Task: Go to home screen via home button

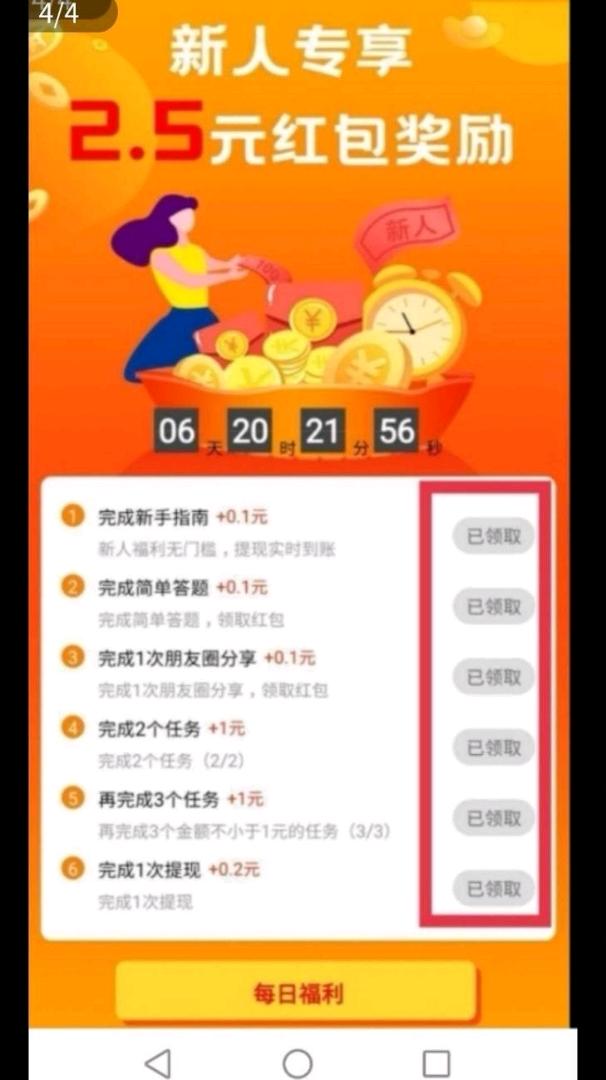Action: tap(297, 1062)
